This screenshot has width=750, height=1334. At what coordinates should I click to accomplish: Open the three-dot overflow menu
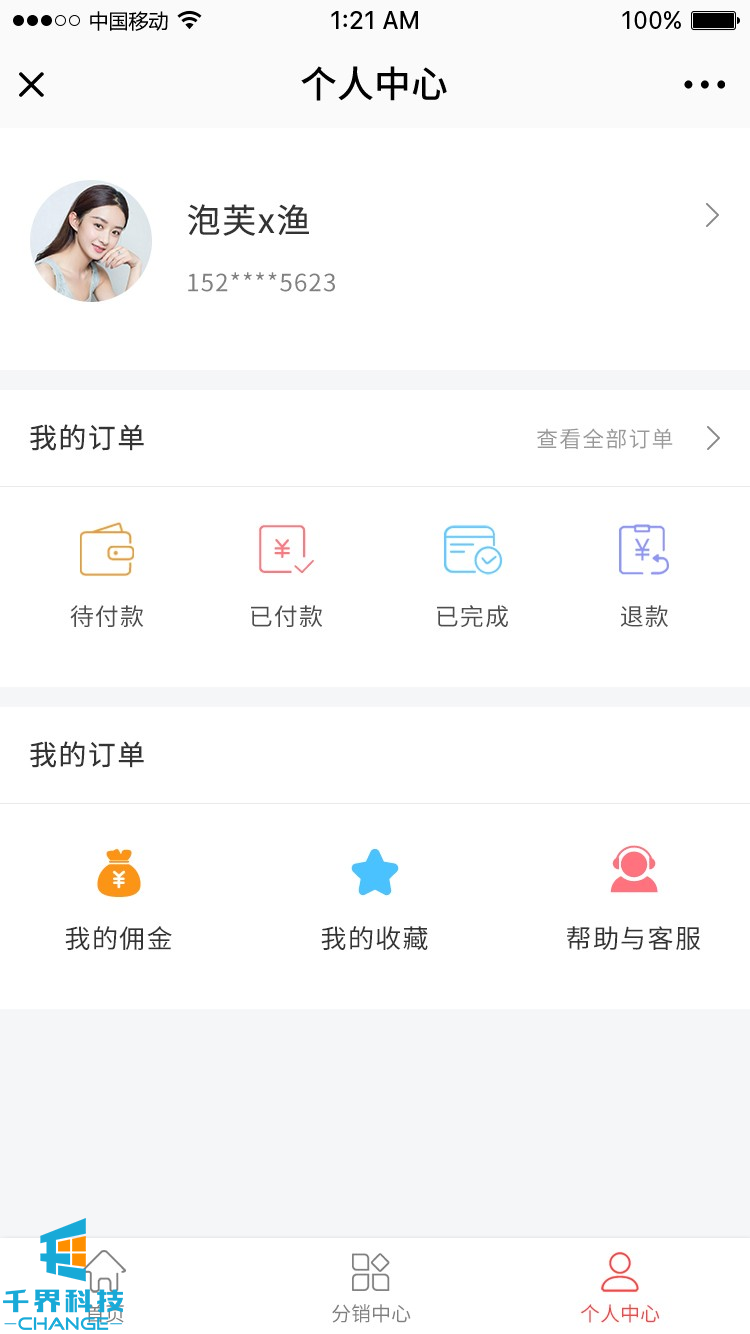coord(705,85)
